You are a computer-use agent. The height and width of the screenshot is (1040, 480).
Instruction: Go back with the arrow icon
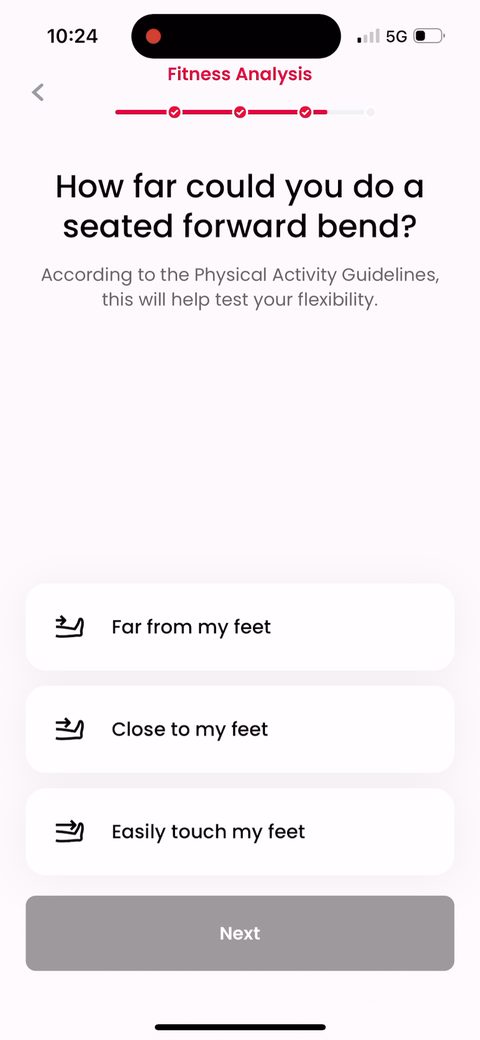38,92
